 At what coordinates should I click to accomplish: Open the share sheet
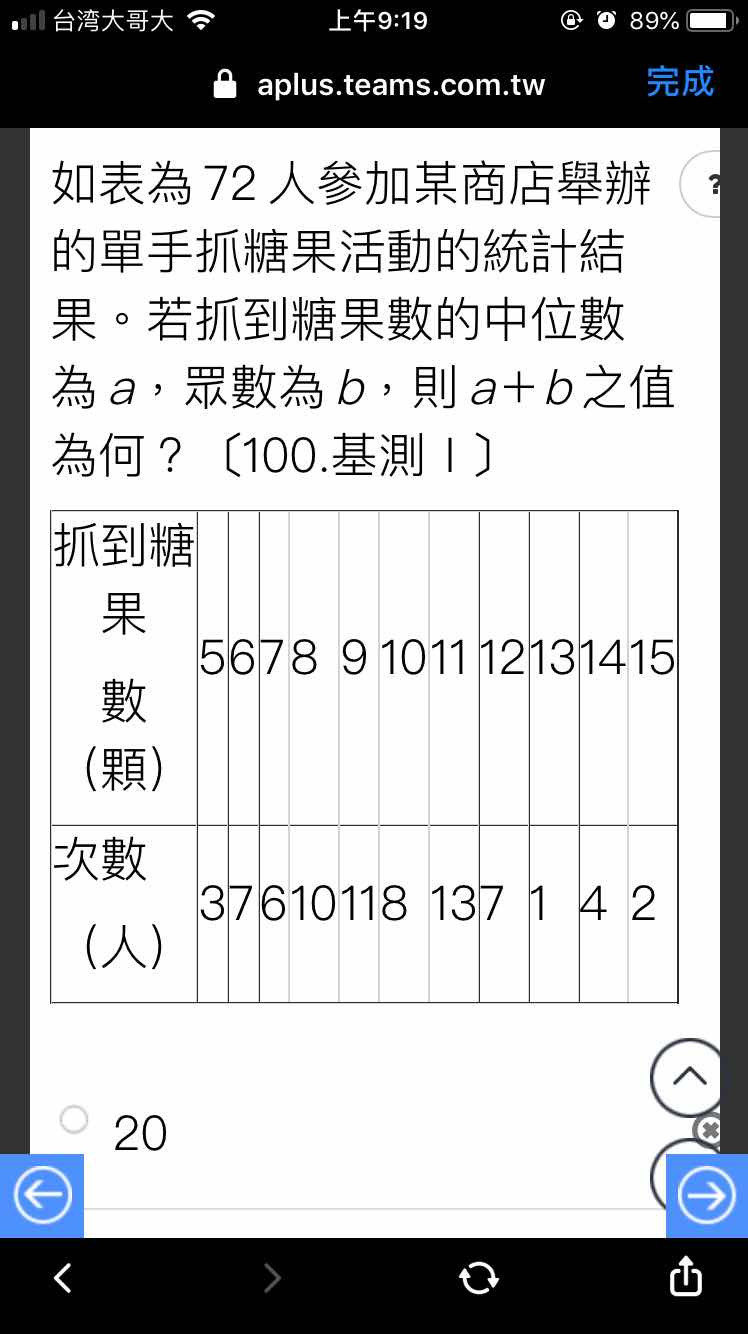[685, 1276]
